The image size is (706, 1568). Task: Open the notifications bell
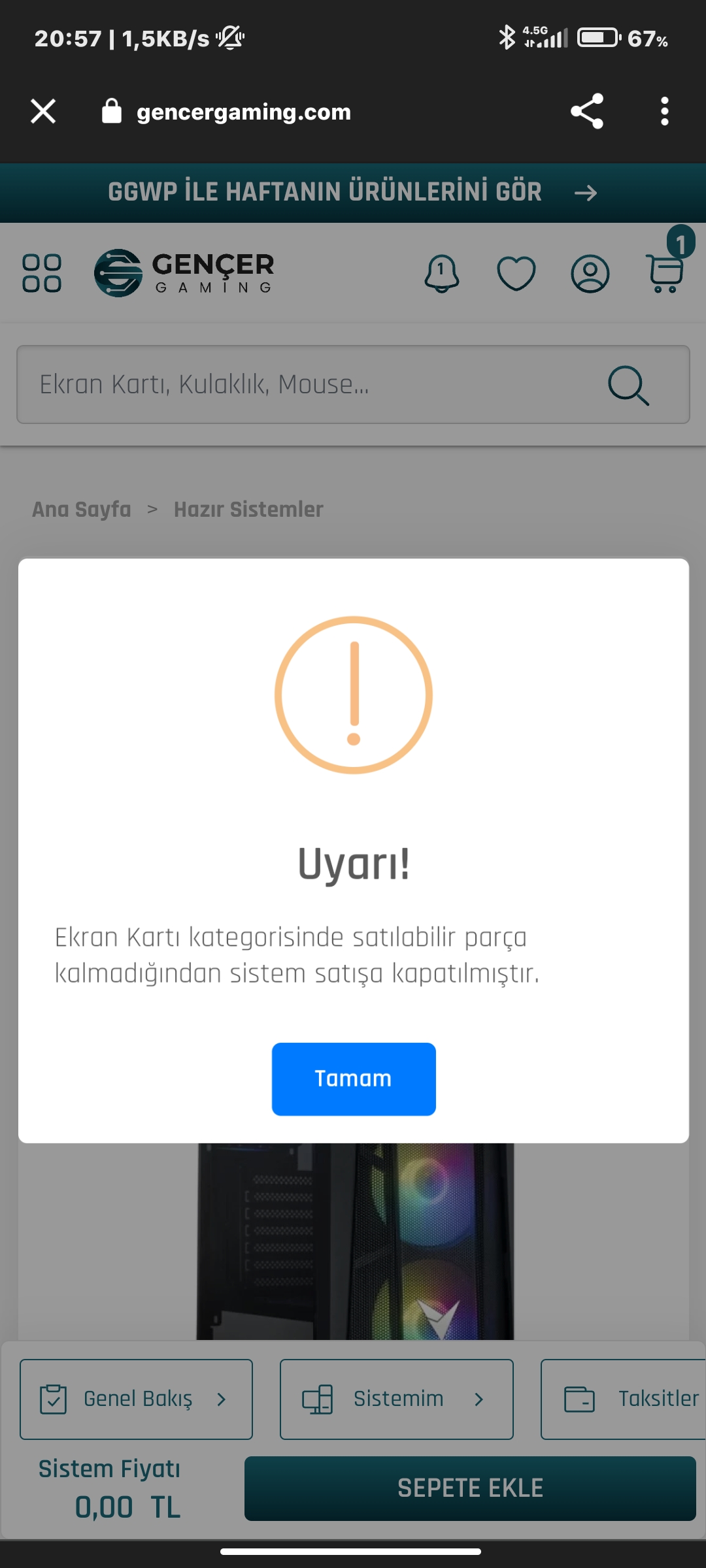(x=442, y=273)
